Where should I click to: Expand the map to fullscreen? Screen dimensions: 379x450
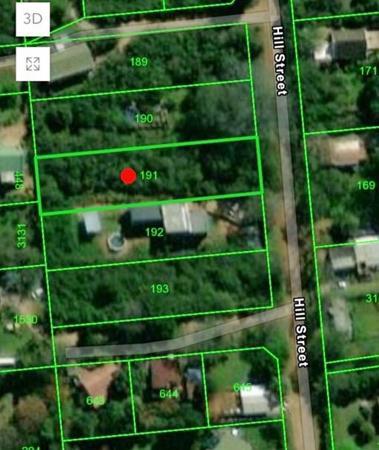33,64
